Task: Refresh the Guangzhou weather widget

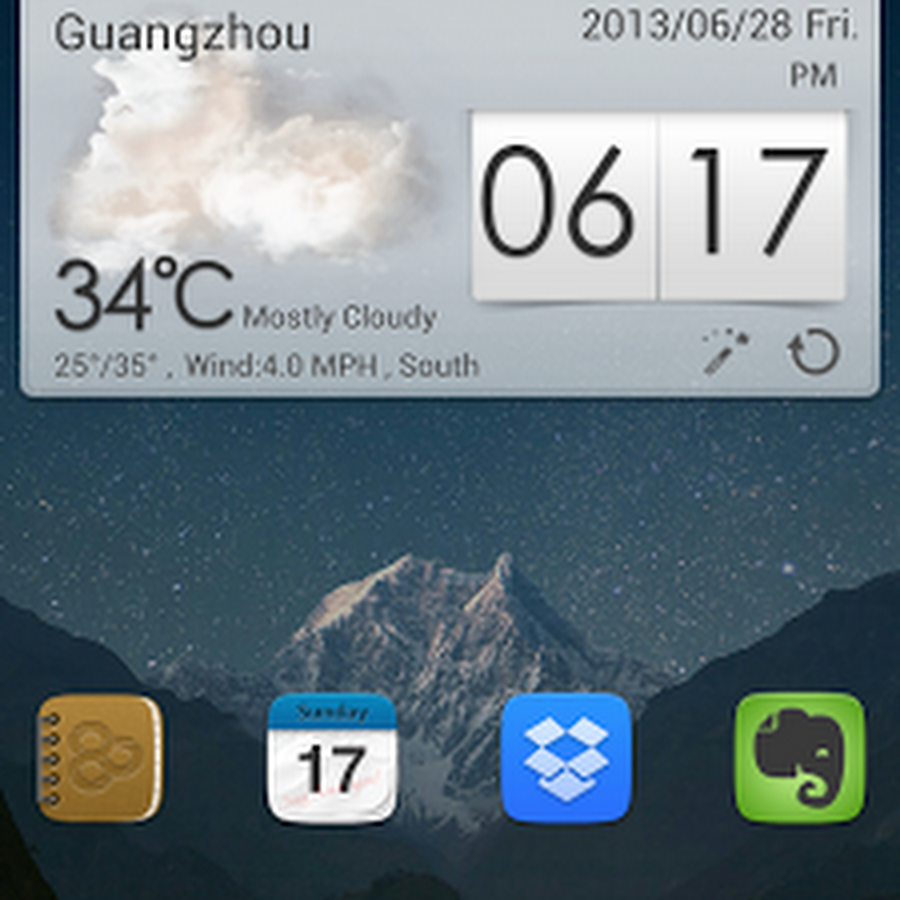Action: (813, 353)
